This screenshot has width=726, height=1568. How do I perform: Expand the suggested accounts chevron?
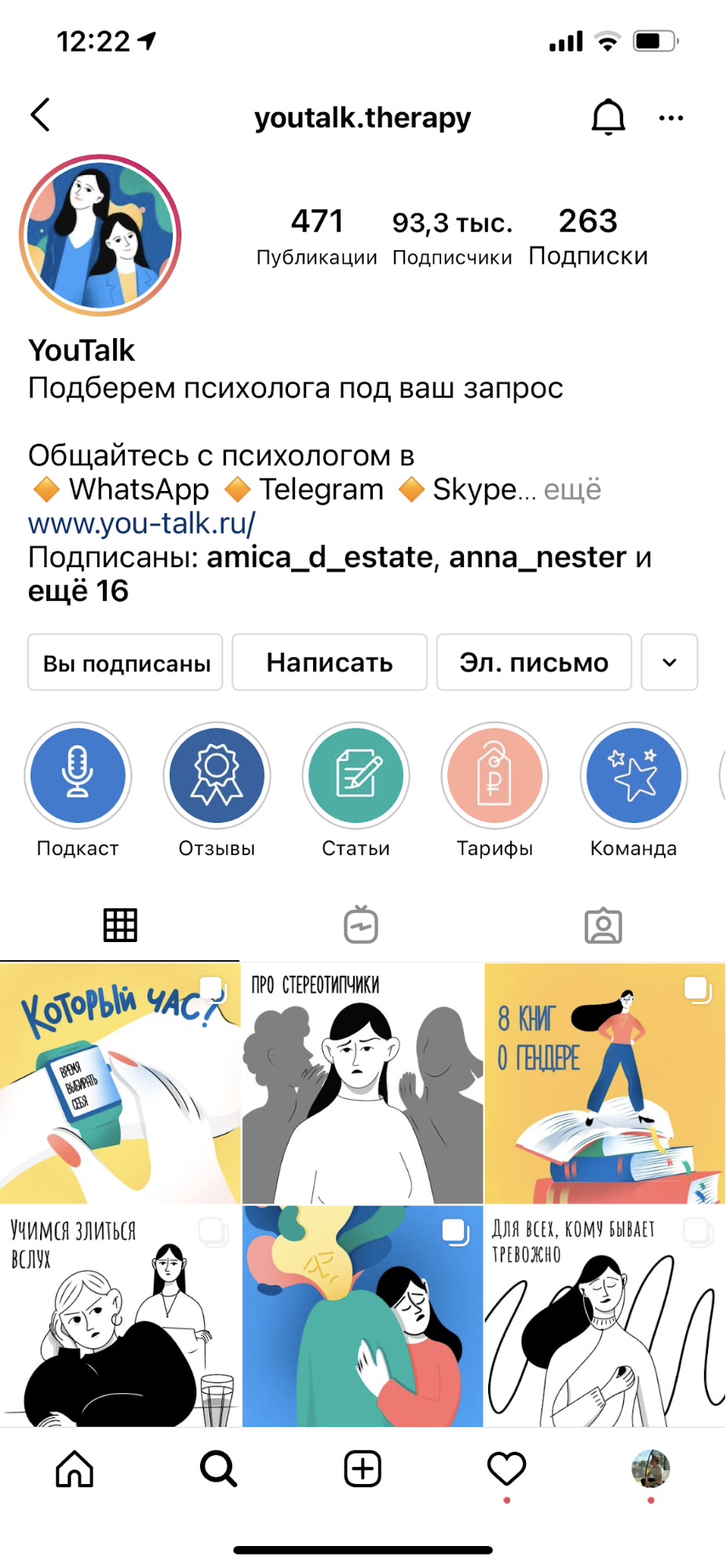pos(669,663)
